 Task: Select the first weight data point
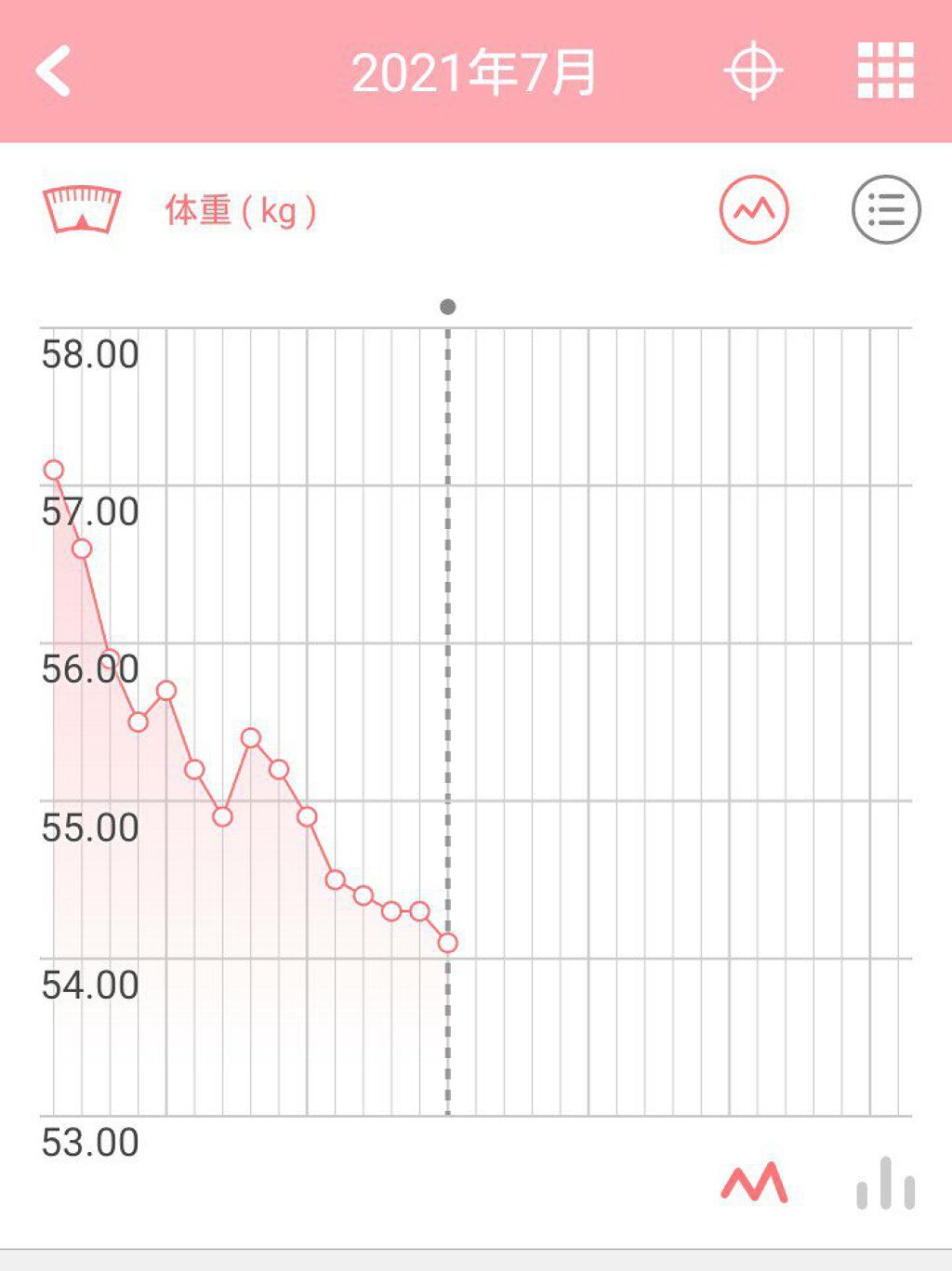point(54,470)
